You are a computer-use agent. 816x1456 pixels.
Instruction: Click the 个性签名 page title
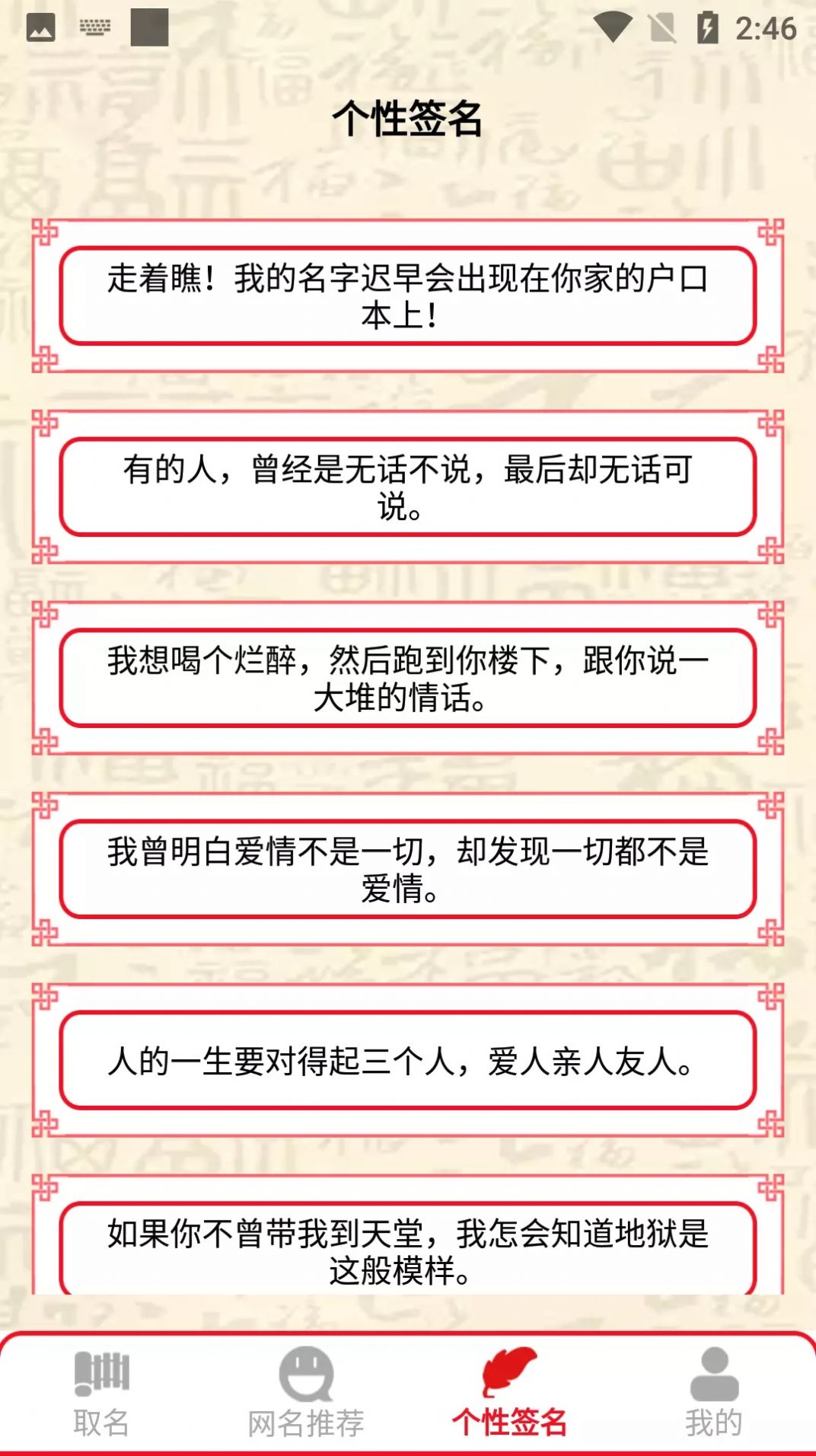click(x=408, y=116)
